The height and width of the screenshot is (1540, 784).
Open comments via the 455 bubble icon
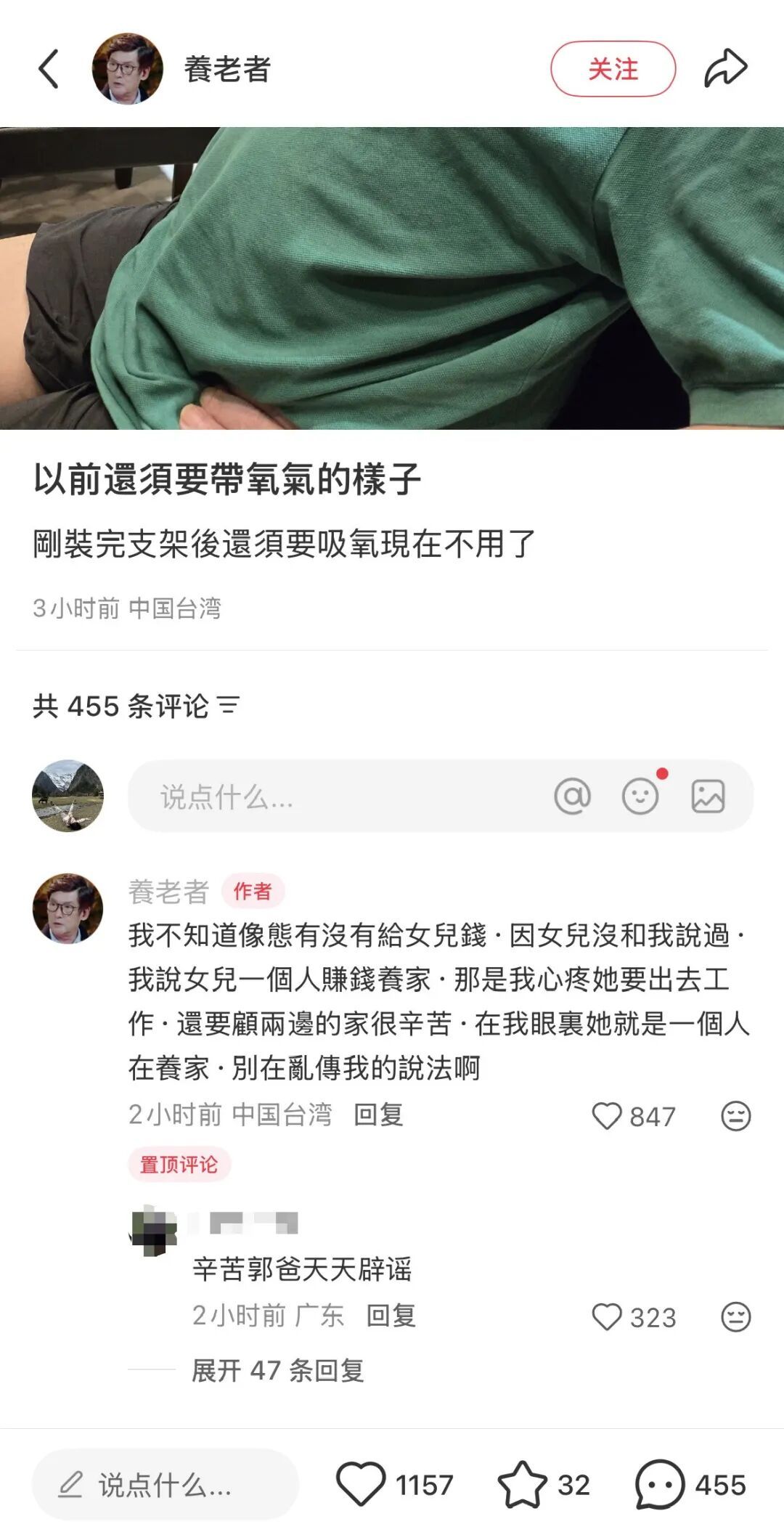coord(660,1484)
